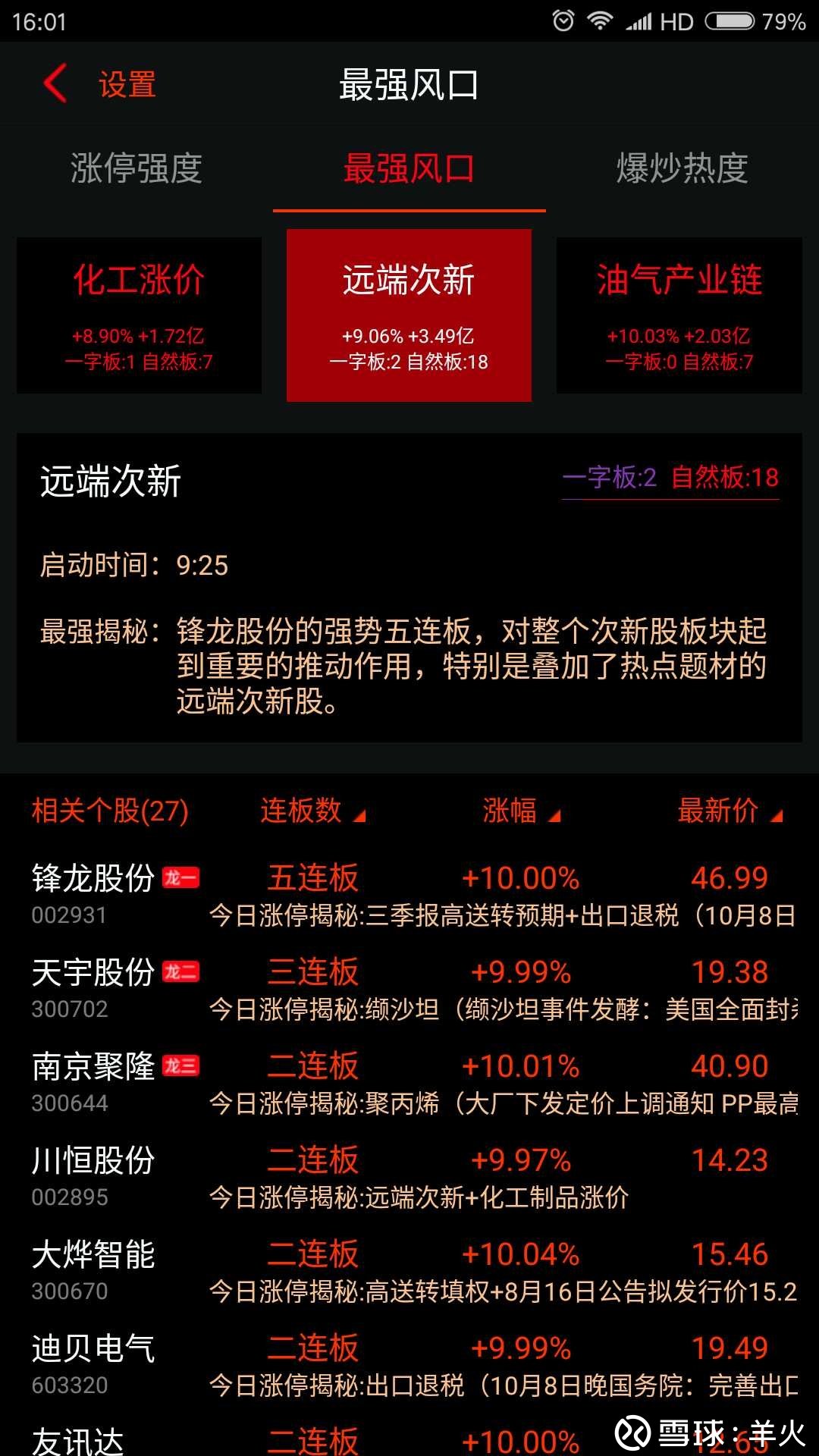Select the 最强风口 tab

(409, 168)
